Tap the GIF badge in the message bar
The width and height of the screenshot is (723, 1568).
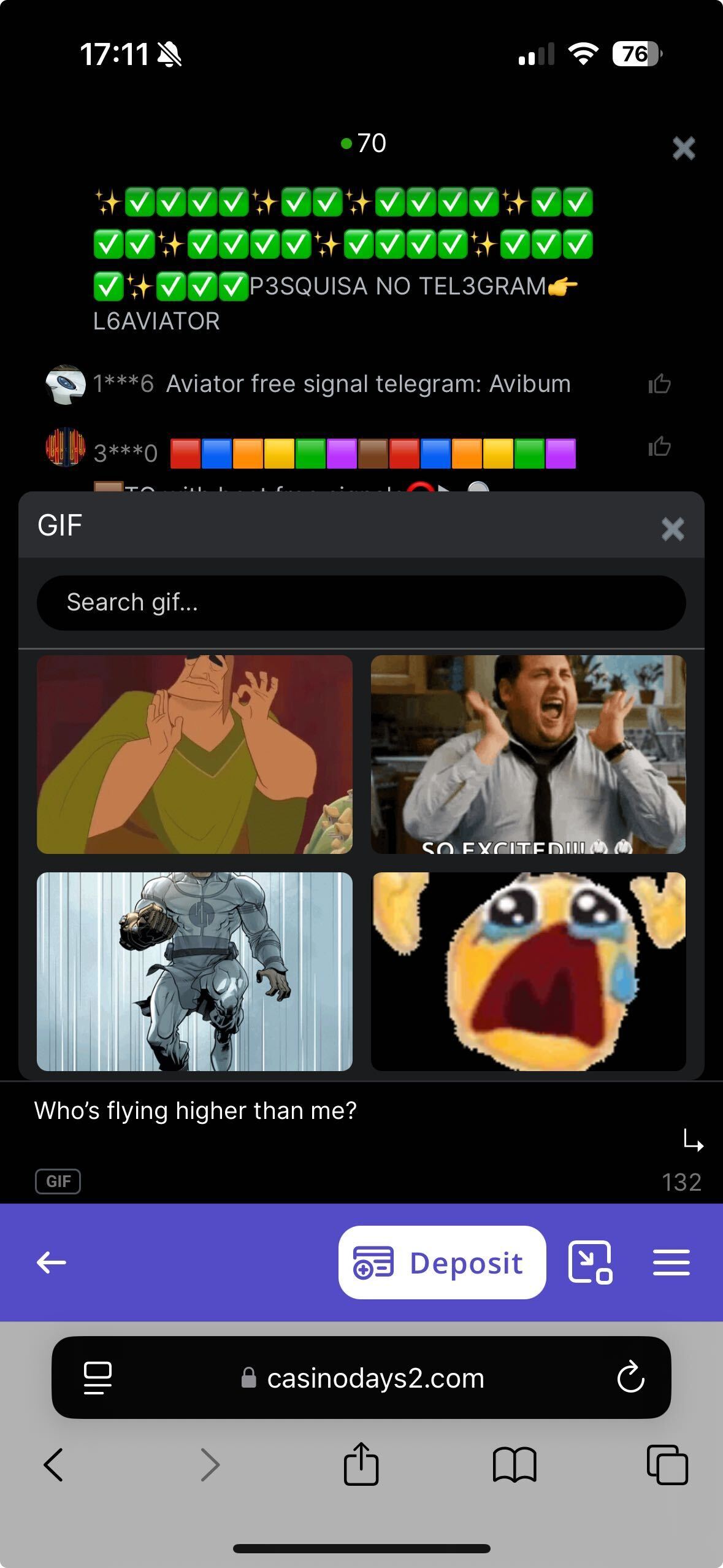pyautogui.click(x=58, y=1181)
